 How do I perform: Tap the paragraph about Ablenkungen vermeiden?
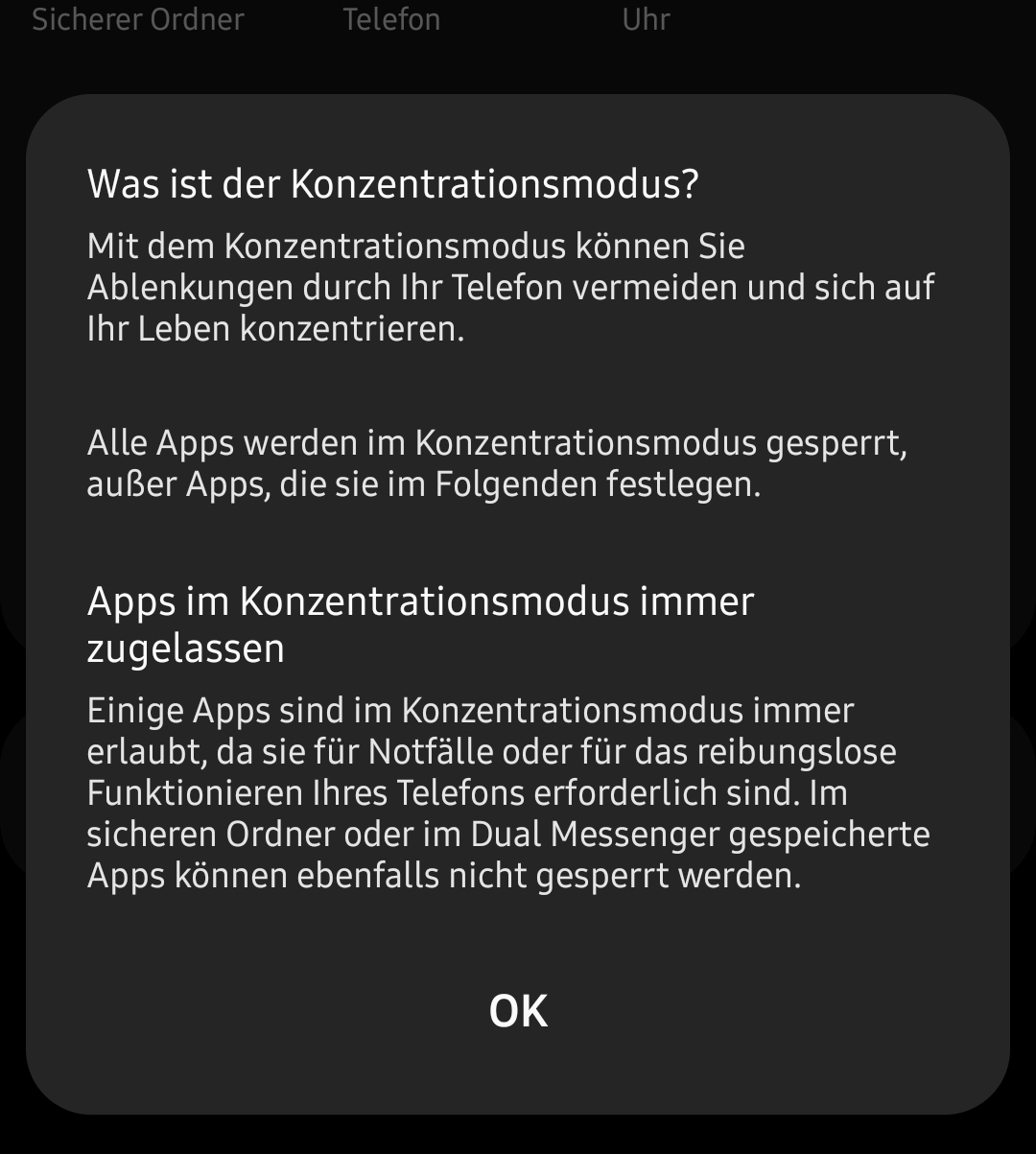click(x=508, y=288)
